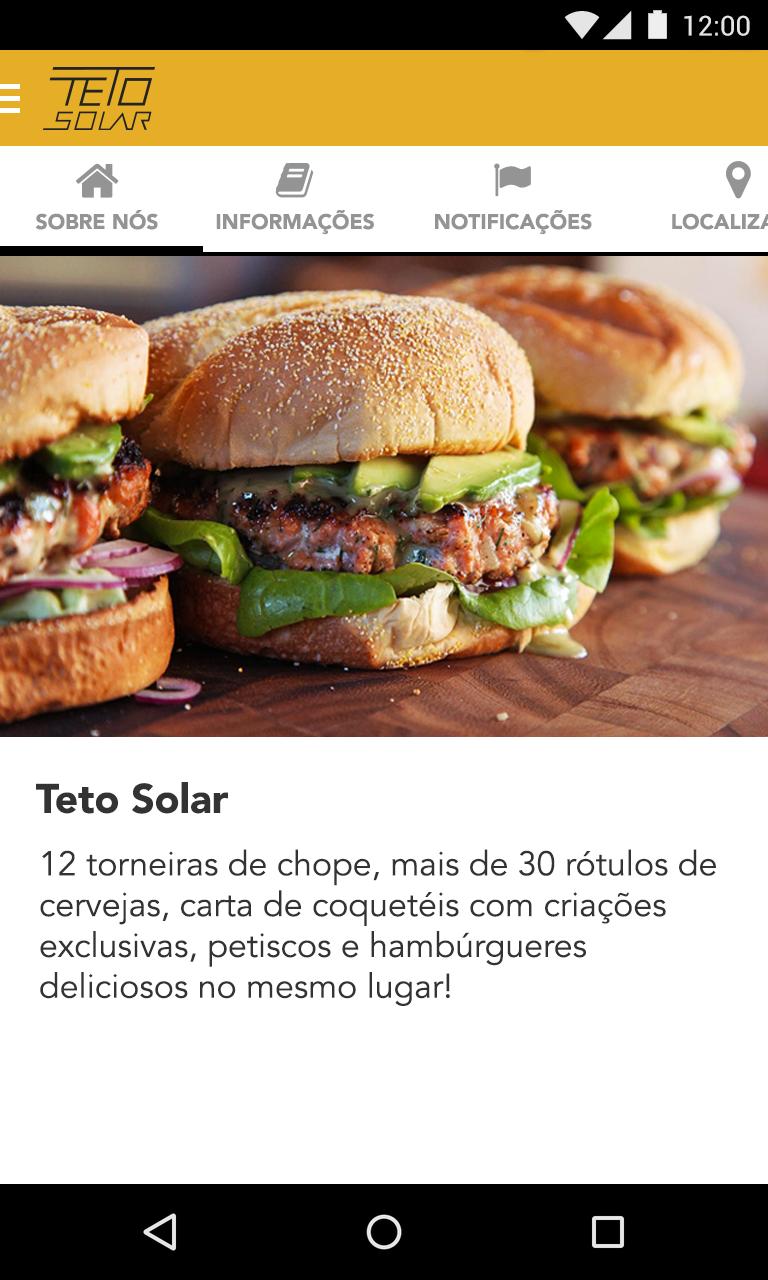Open the Notificações tab
The image size is (768, 1280).
(513, 199)
